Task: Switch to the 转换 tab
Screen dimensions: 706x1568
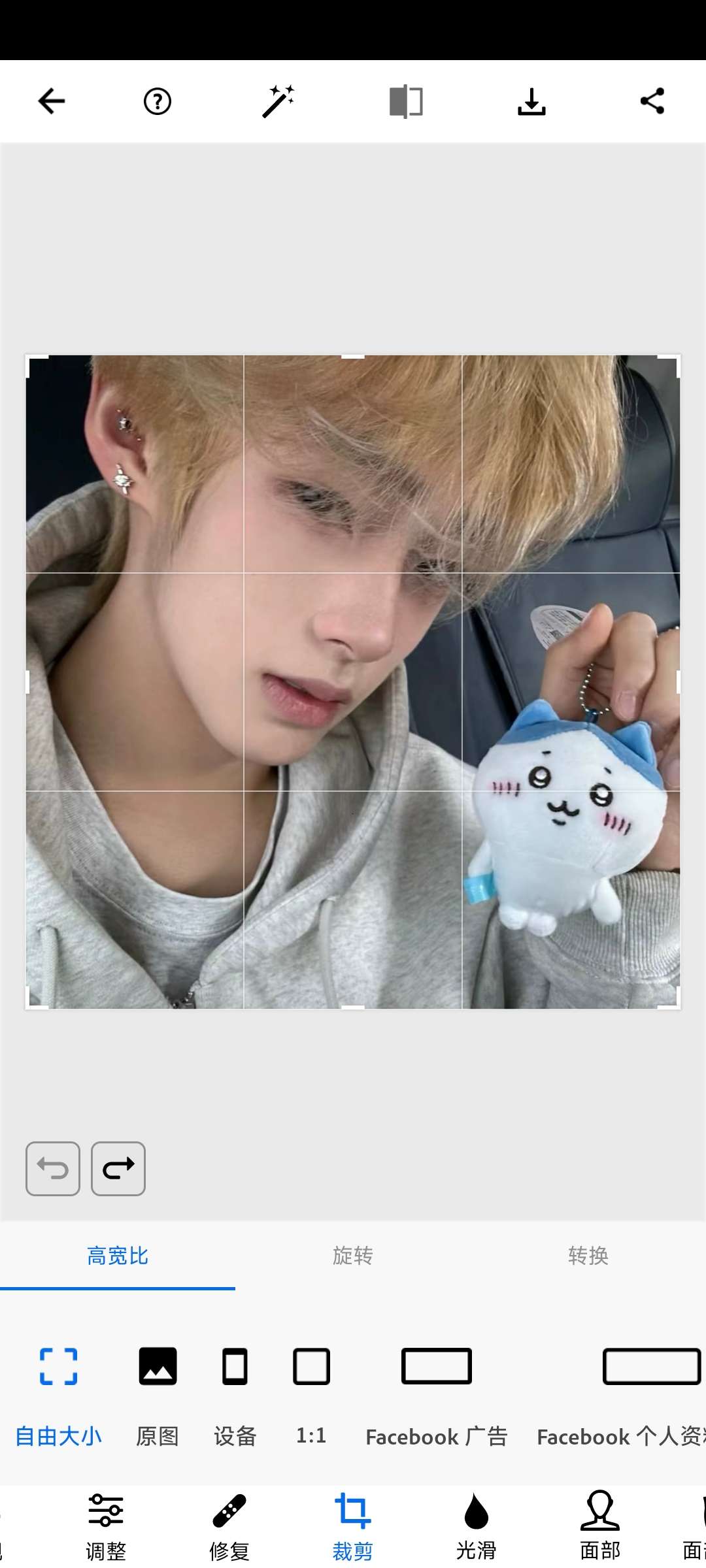Action: (x=588, y=1256)
